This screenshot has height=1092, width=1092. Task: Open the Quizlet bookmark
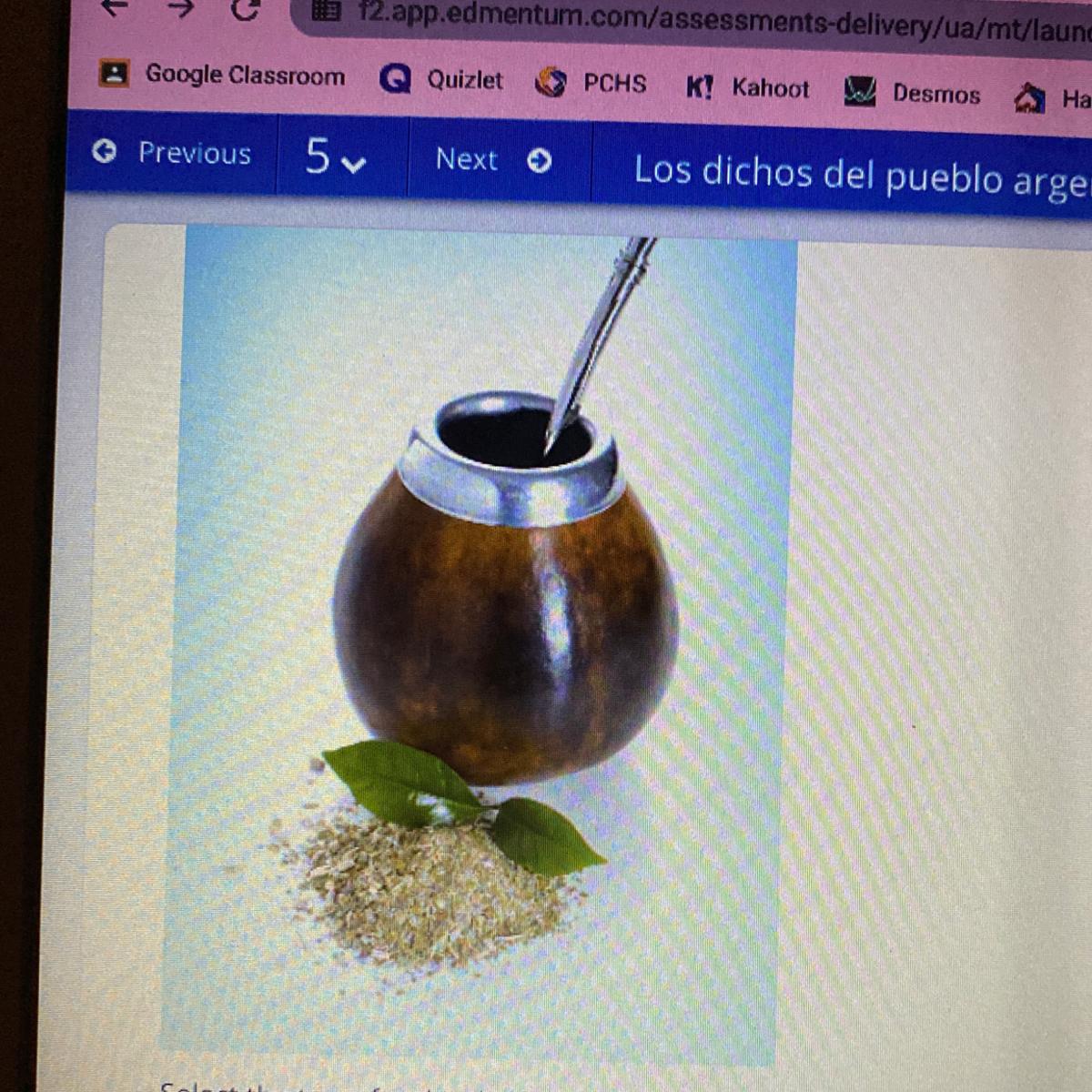pos(442,79)
